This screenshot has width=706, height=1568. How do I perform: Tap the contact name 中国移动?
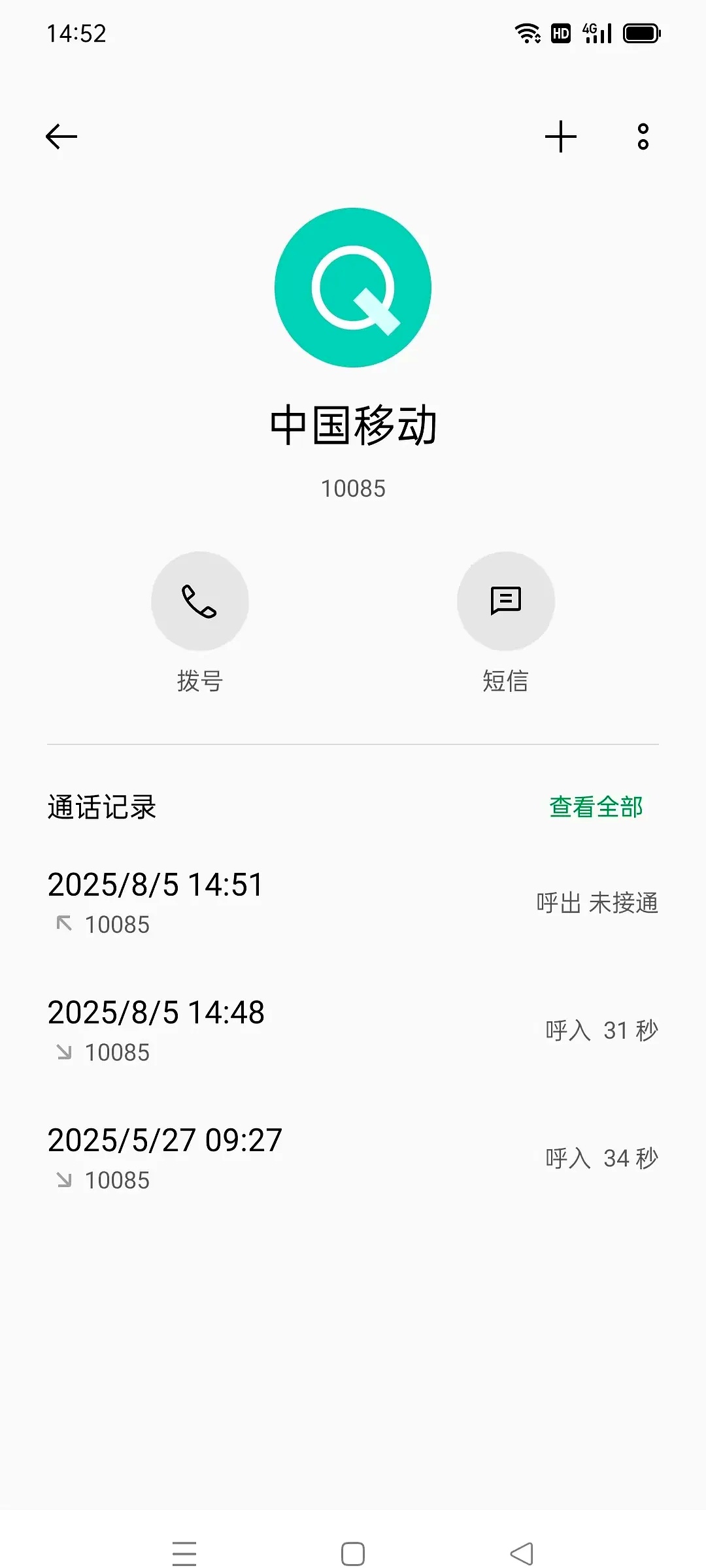point(353,425)
